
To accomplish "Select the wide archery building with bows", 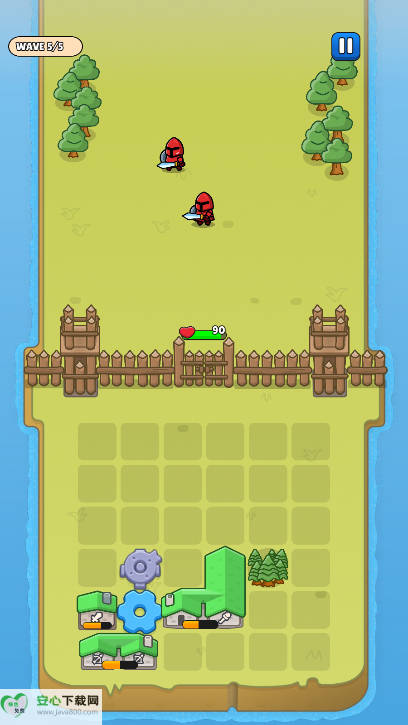I will (119, 651).
